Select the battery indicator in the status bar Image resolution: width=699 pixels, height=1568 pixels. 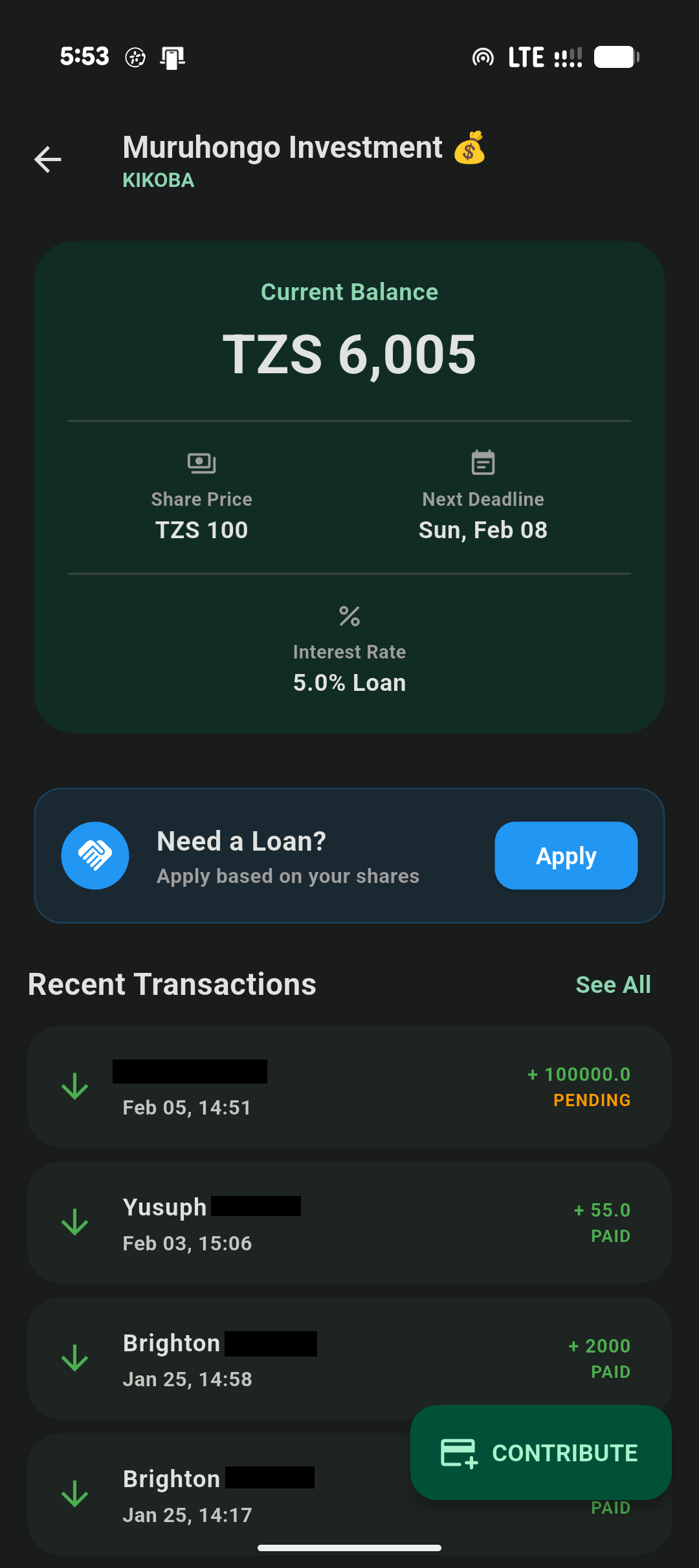[616, 56]
